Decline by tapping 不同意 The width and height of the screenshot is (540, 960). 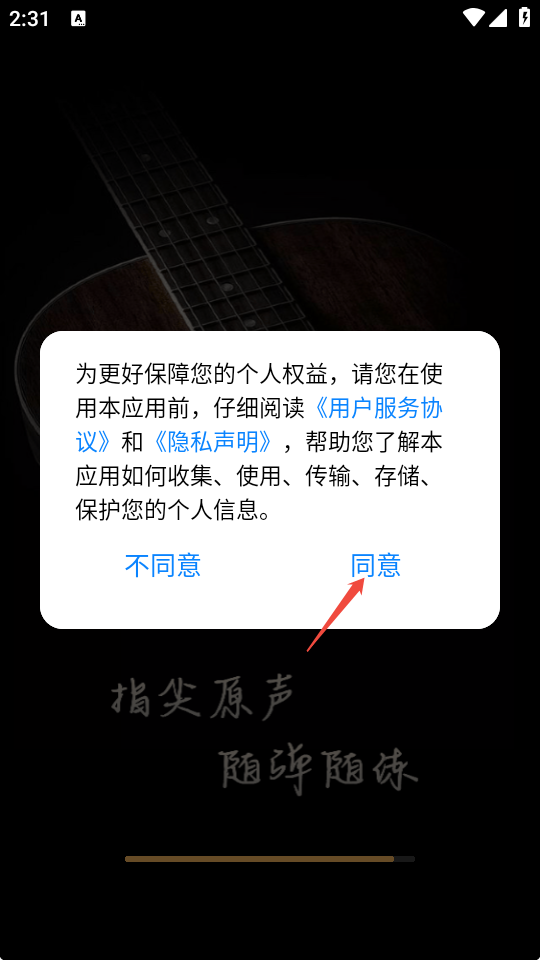pyautogui.click(x=163, y=565)
